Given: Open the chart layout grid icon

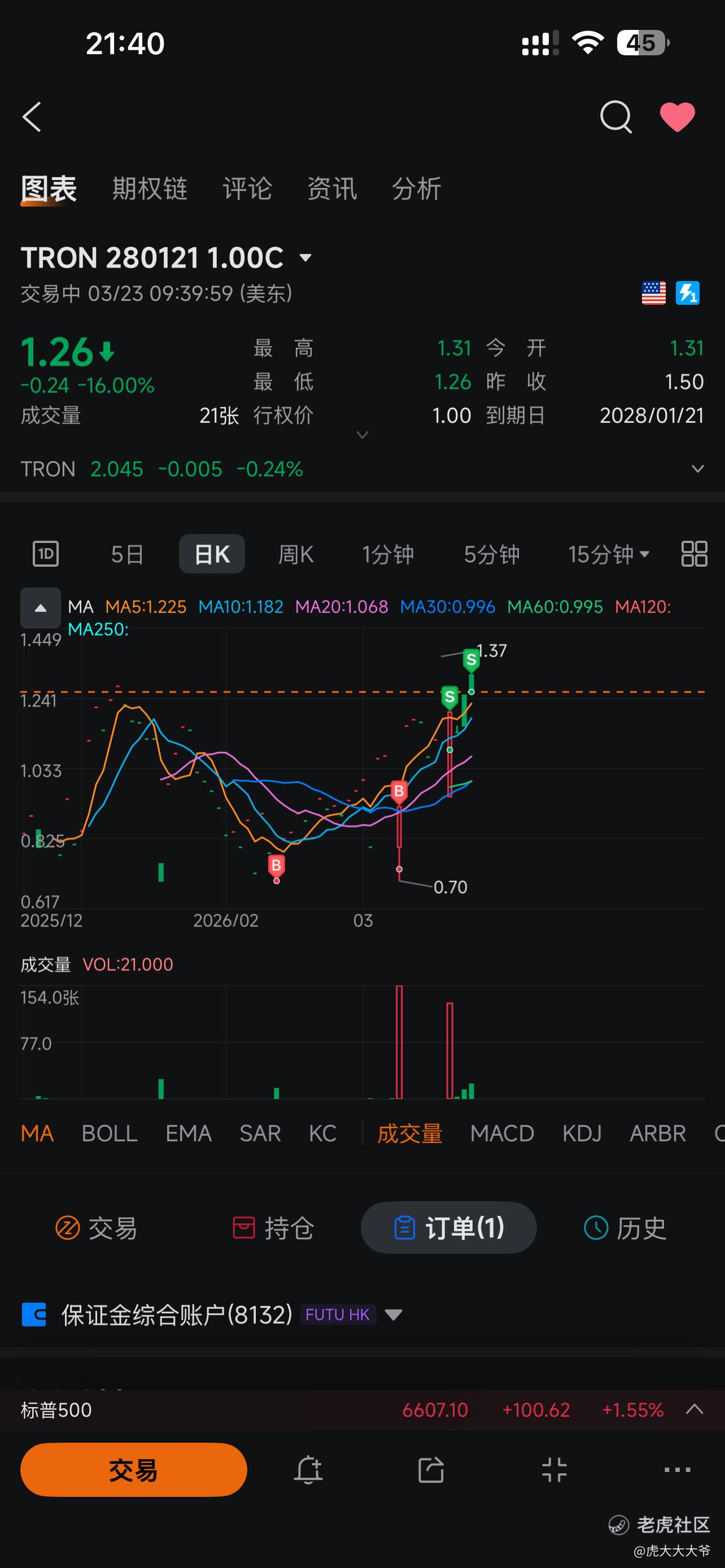Looking at the screenshot, I should 694,554.
